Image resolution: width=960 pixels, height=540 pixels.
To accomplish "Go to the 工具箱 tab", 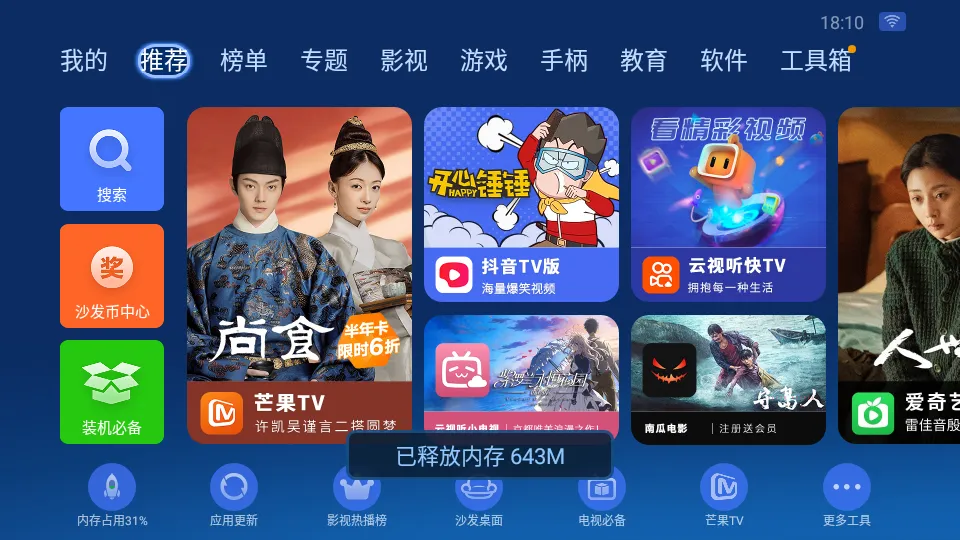I will (x=816, y=60).
